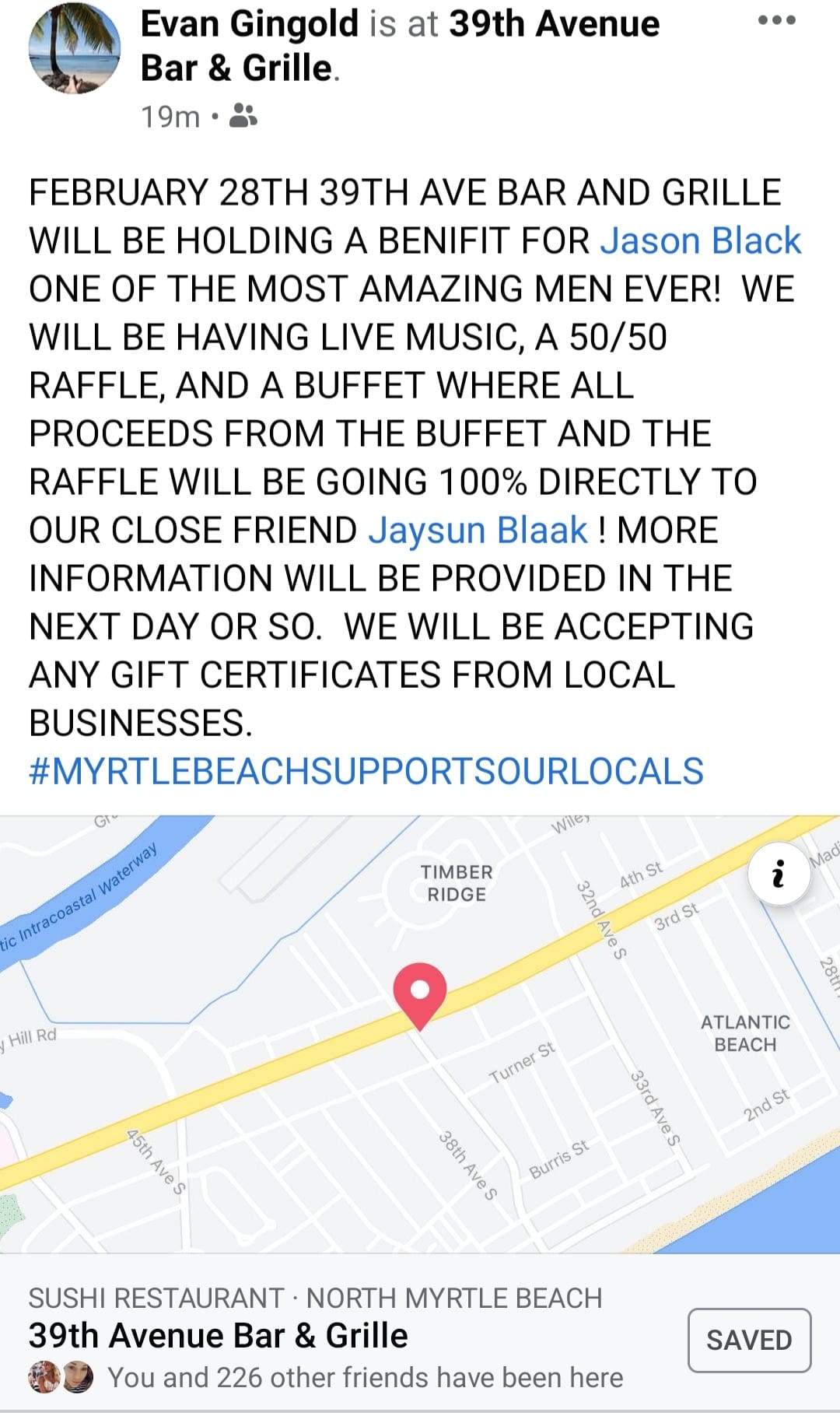Open the tagged Jason Black profile

pos(700,240)
